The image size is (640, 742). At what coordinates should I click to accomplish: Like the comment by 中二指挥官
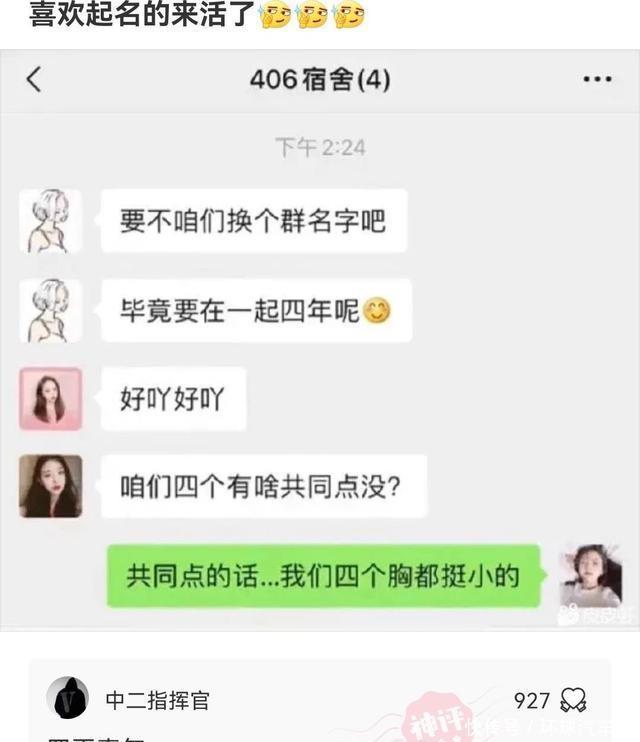[x=574, y=700]
